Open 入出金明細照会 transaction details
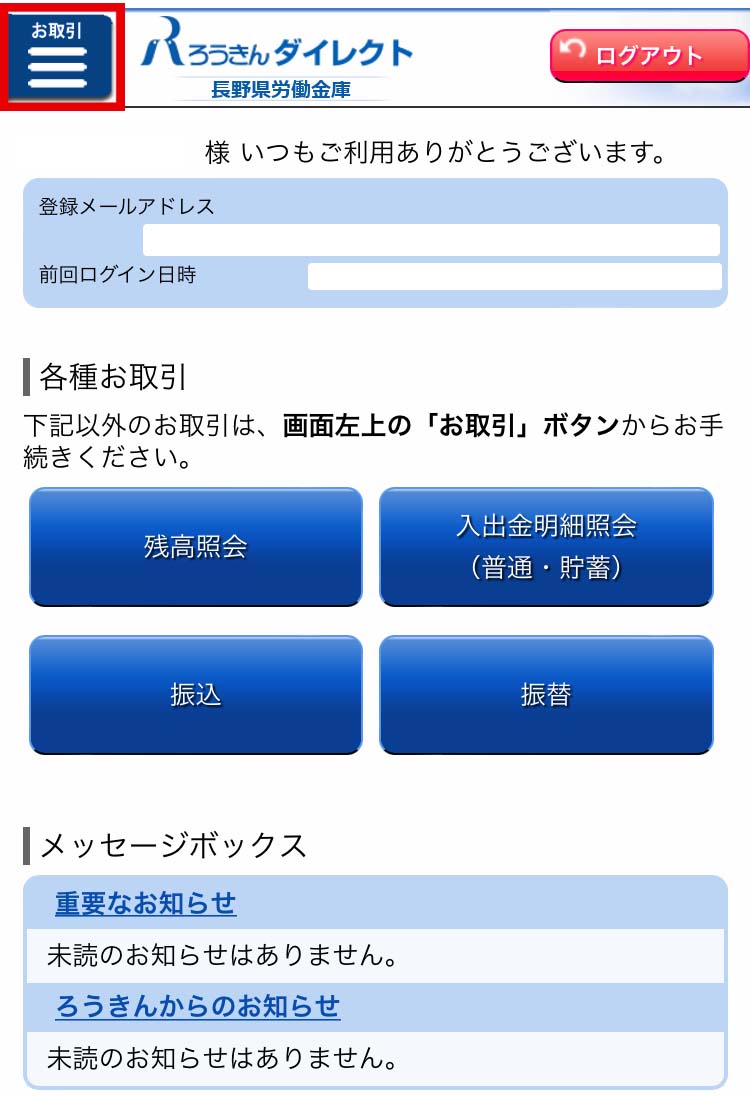The height and width of the screenshot is (1096, 750). (546, 547)
